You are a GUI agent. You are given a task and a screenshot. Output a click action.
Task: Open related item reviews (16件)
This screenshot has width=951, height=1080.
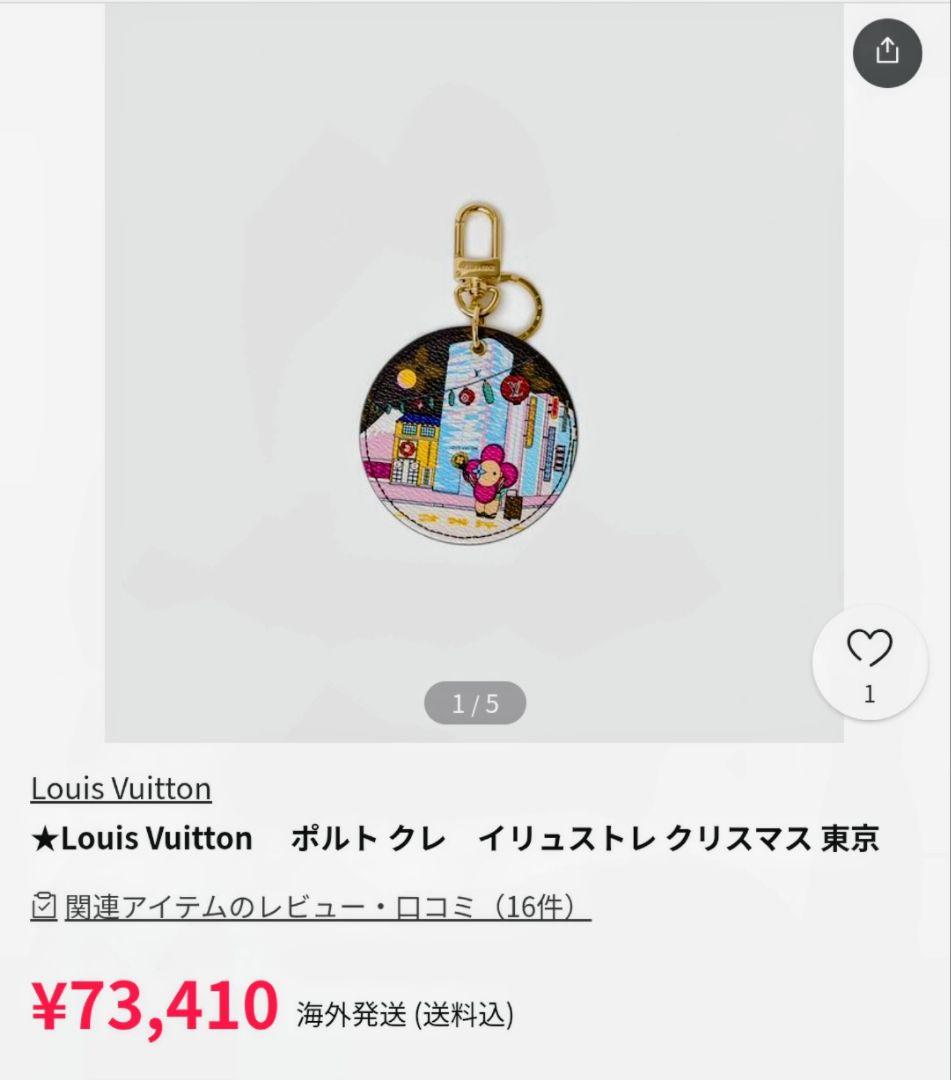pos(312,907)
